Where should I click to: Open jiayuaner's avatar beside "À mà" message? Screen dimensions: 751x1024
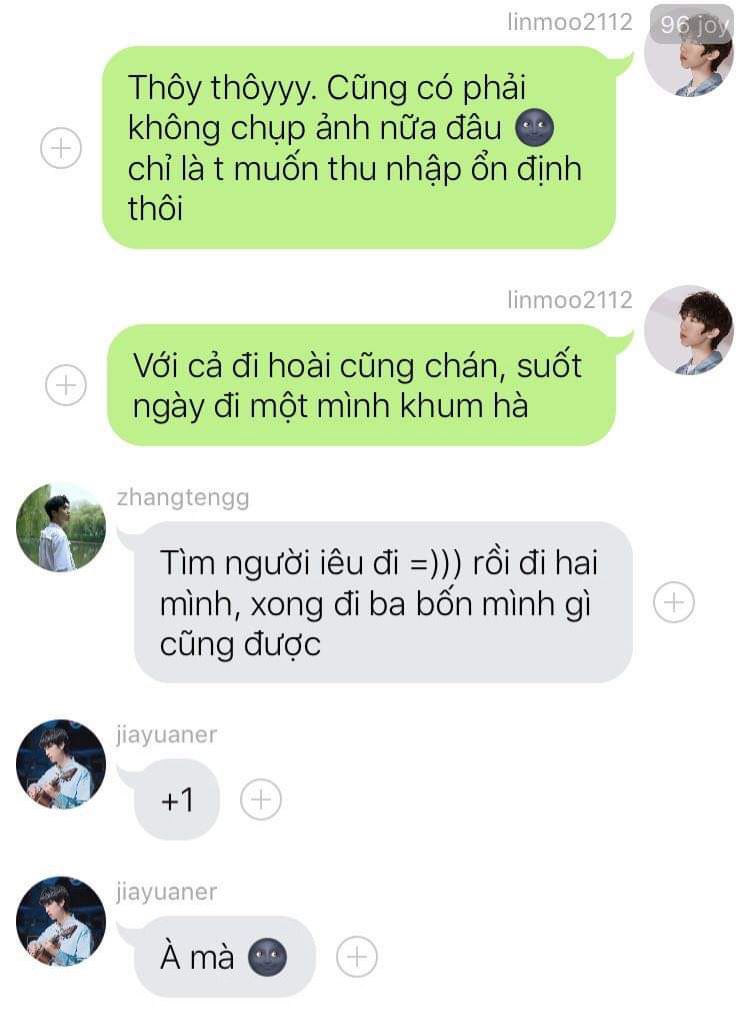61,921
